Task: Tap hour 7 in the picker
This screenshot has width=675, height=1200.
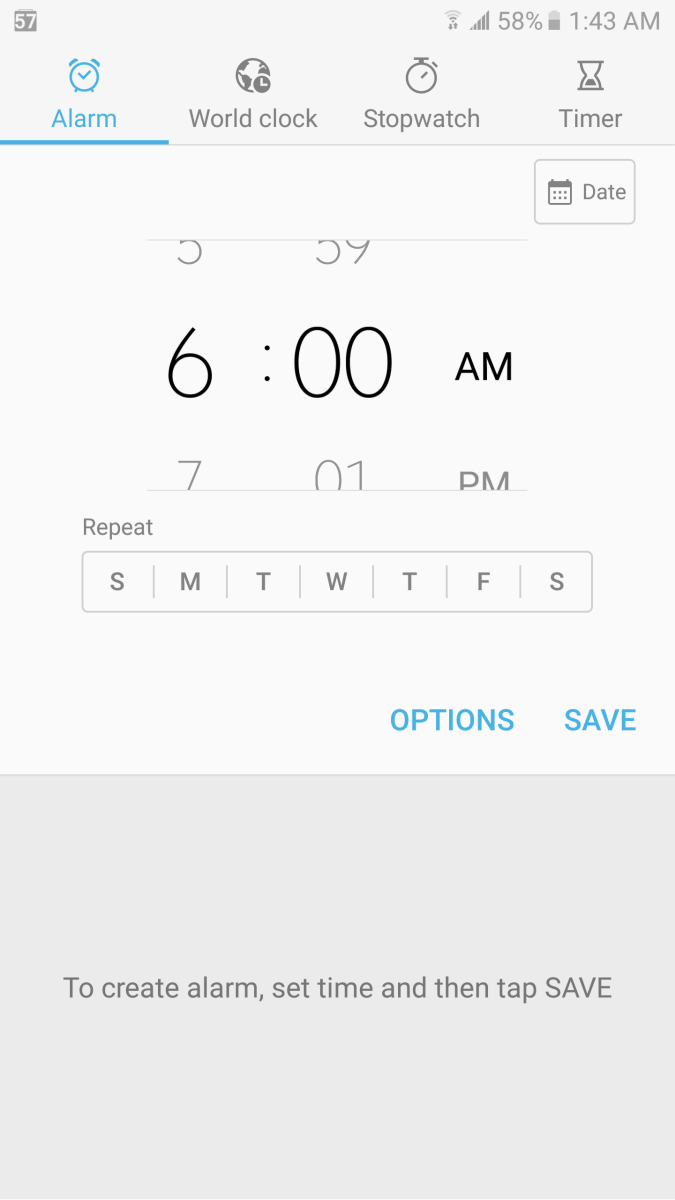Action: (x=189, y=474)
